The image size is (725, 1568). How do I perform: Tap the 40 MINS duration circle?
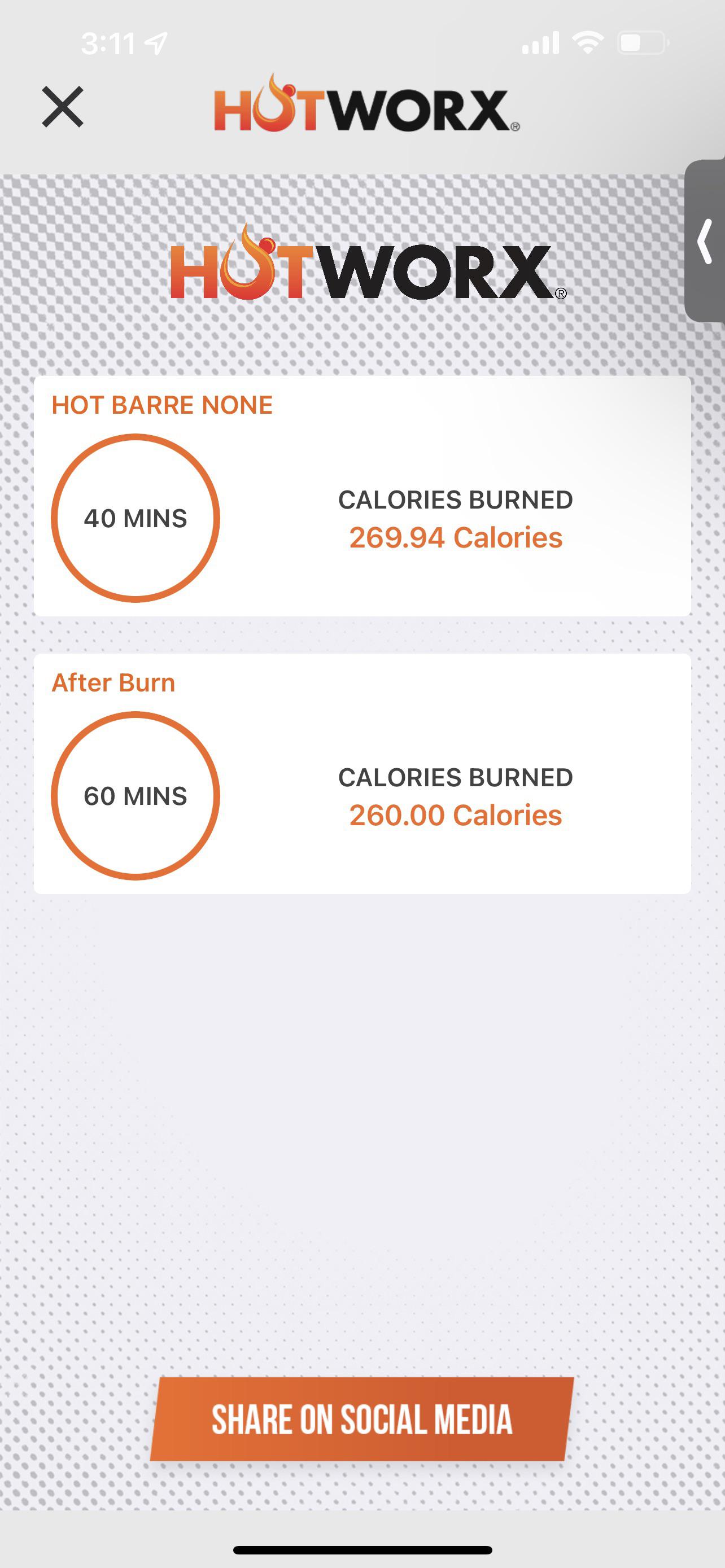click(x=135, y=518)
